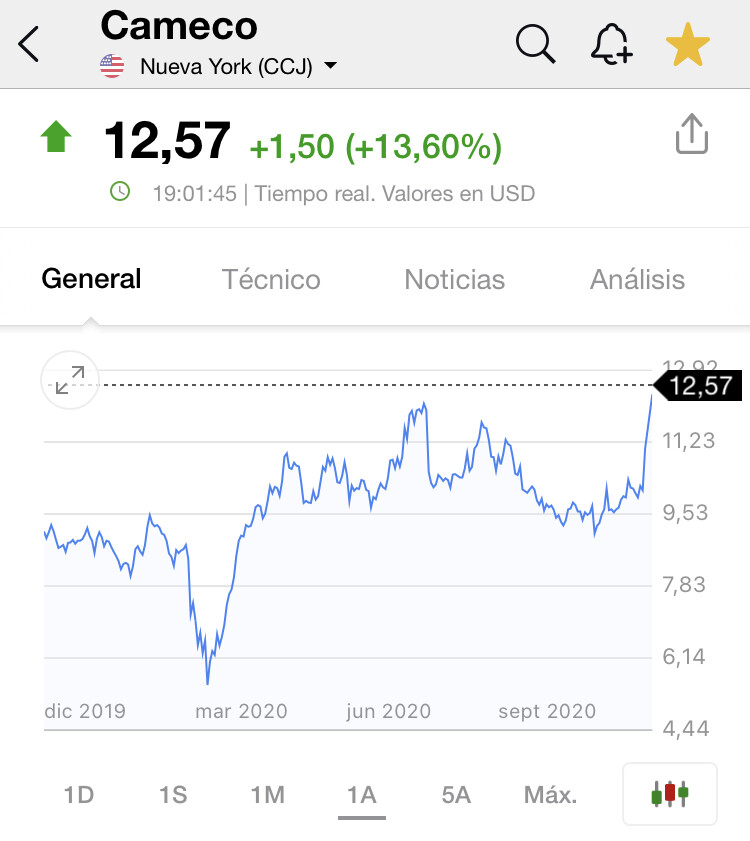
Task: Display the Máx. chart range
Action: coord(551,796)
